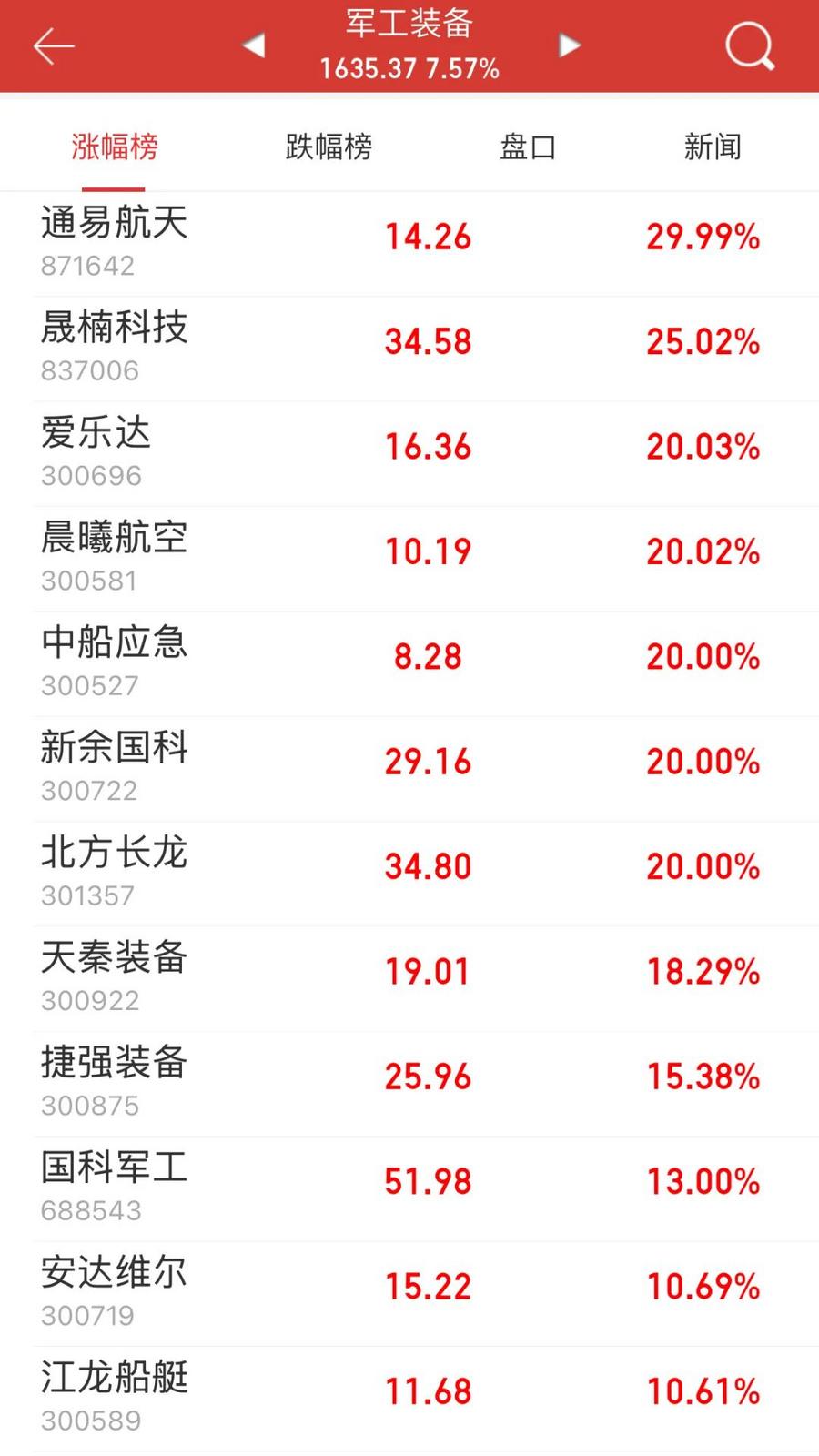Switch to the next sector with right arrow
This screenshot has width=819, height=1456.
coord(570,45)
